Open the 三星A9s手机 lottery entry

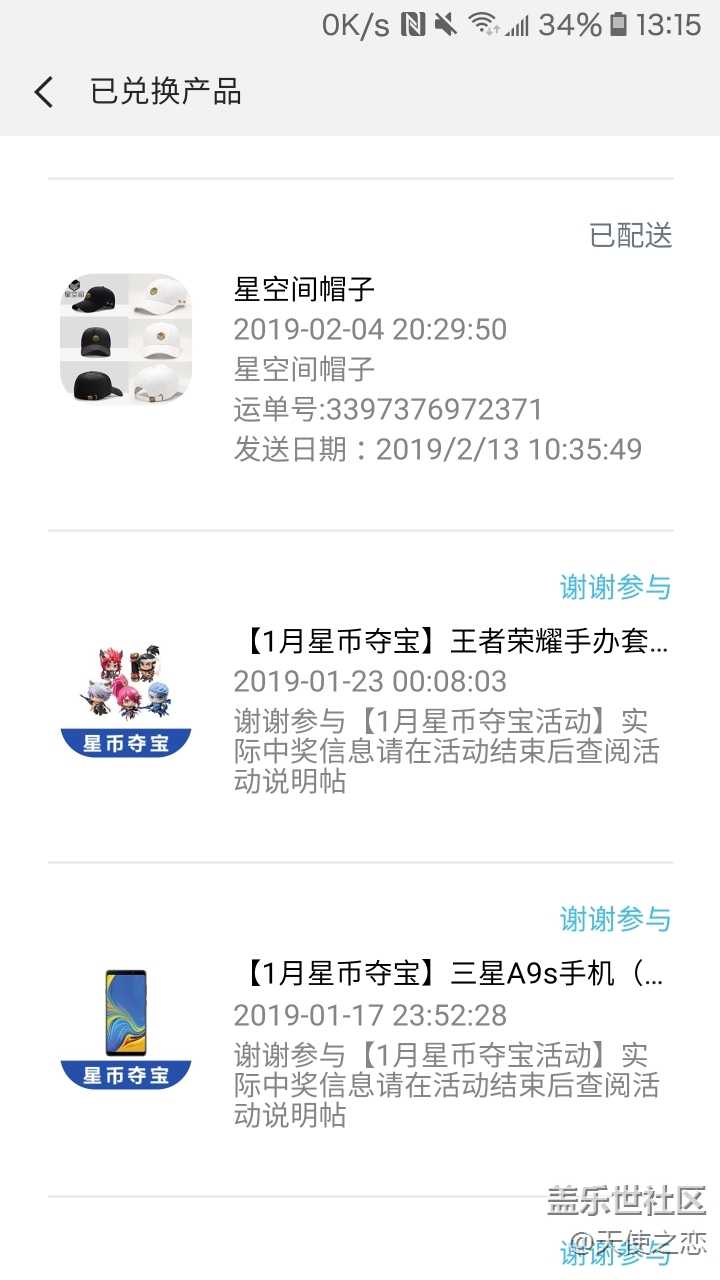pos(457,973)
